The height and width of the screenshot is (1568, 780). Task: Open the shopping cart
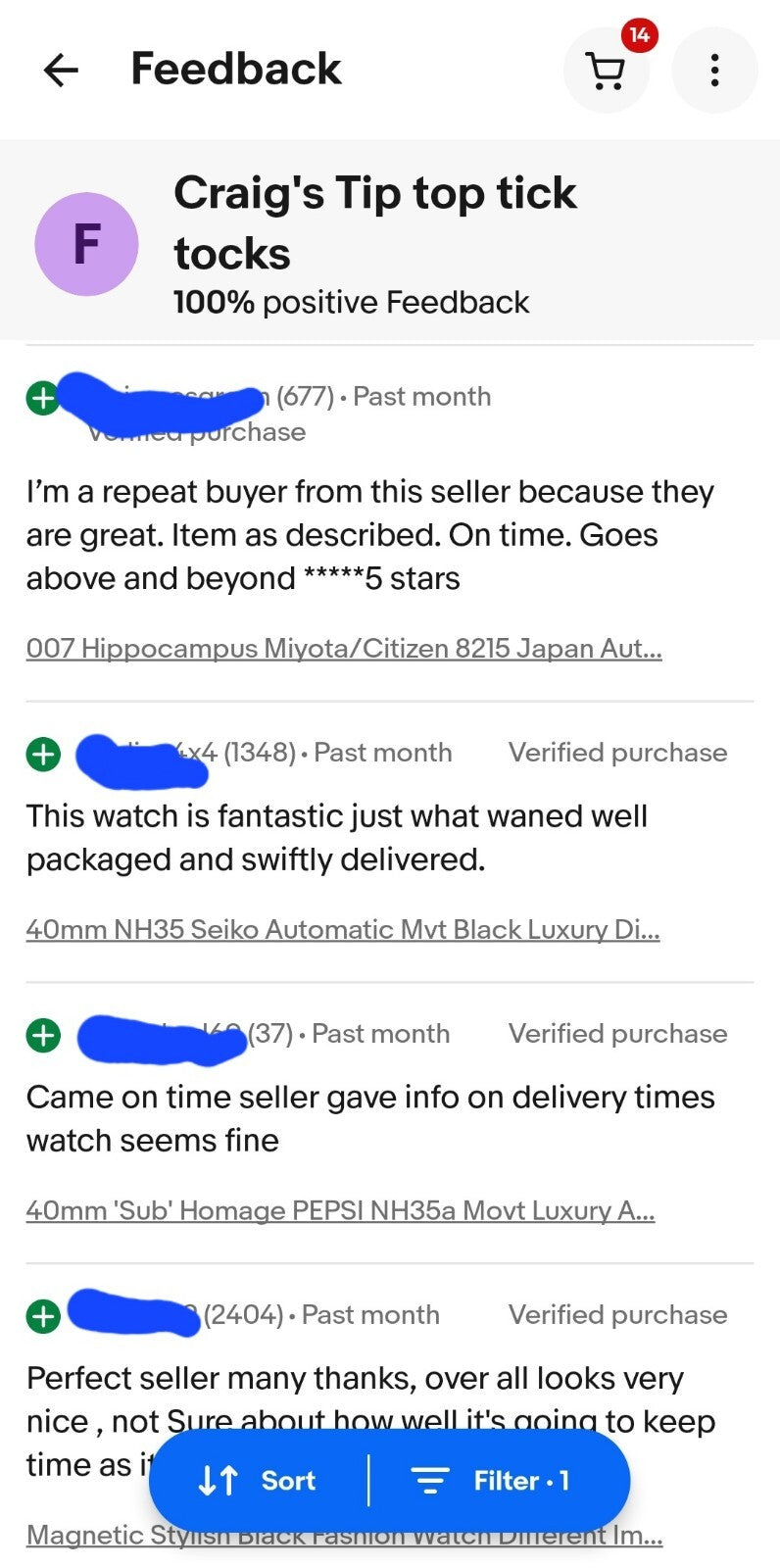(606, 71)
